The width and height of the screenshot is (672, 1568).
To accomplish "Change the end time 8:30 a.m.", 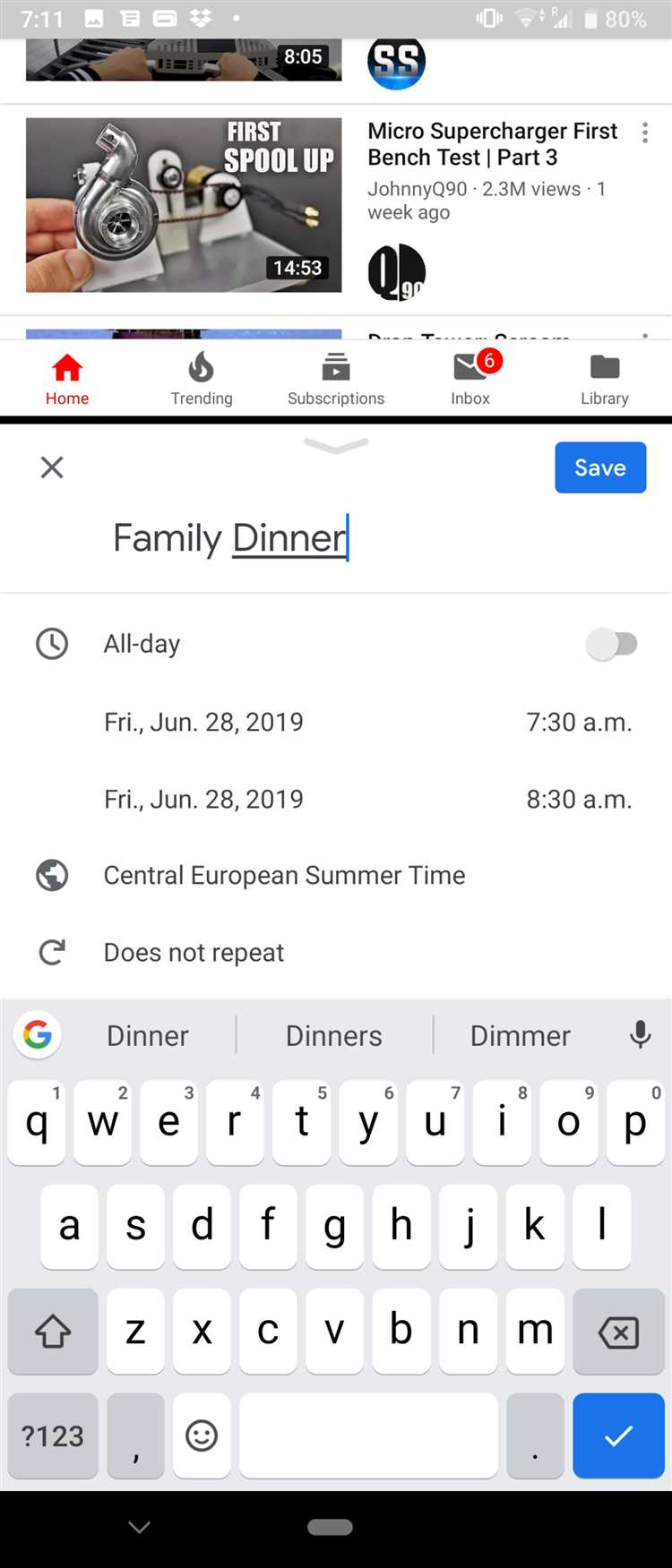I will tap(579, 799).
